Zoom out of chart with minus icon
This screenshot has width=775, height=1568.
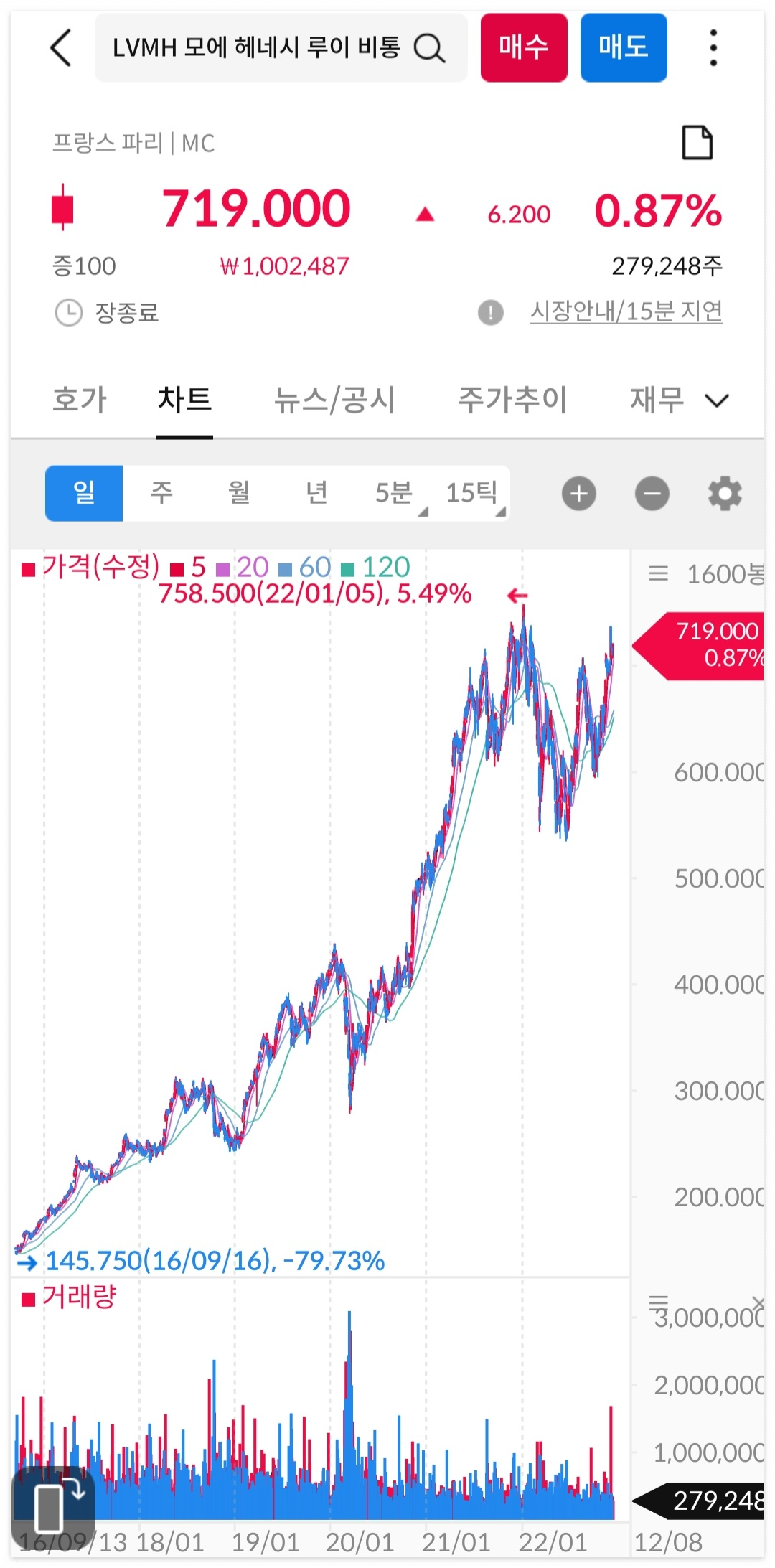click(x=652, y=494)
